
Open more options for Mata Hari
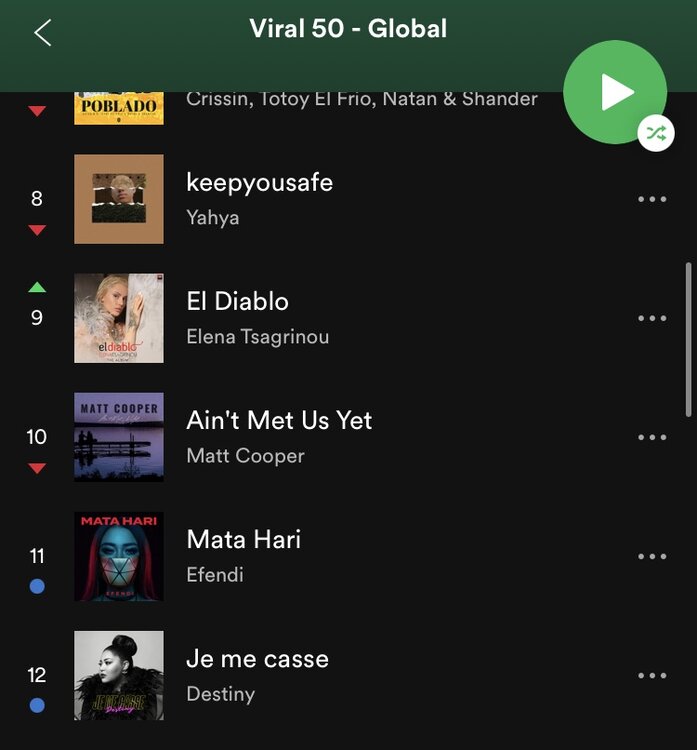click(652, 556)
